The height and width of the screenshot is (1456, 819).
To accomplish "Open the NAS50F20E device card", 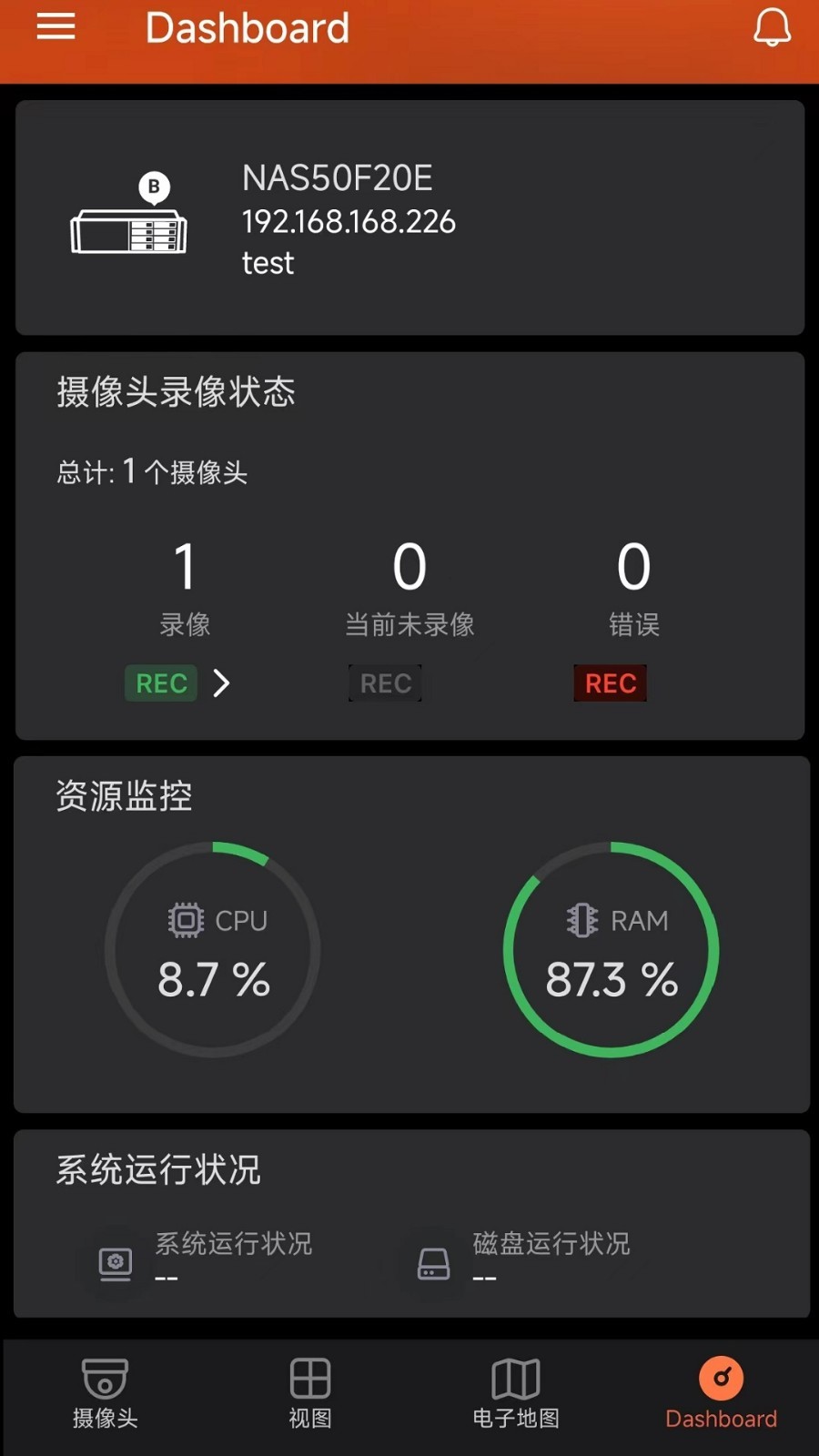I will pos(409,218).
